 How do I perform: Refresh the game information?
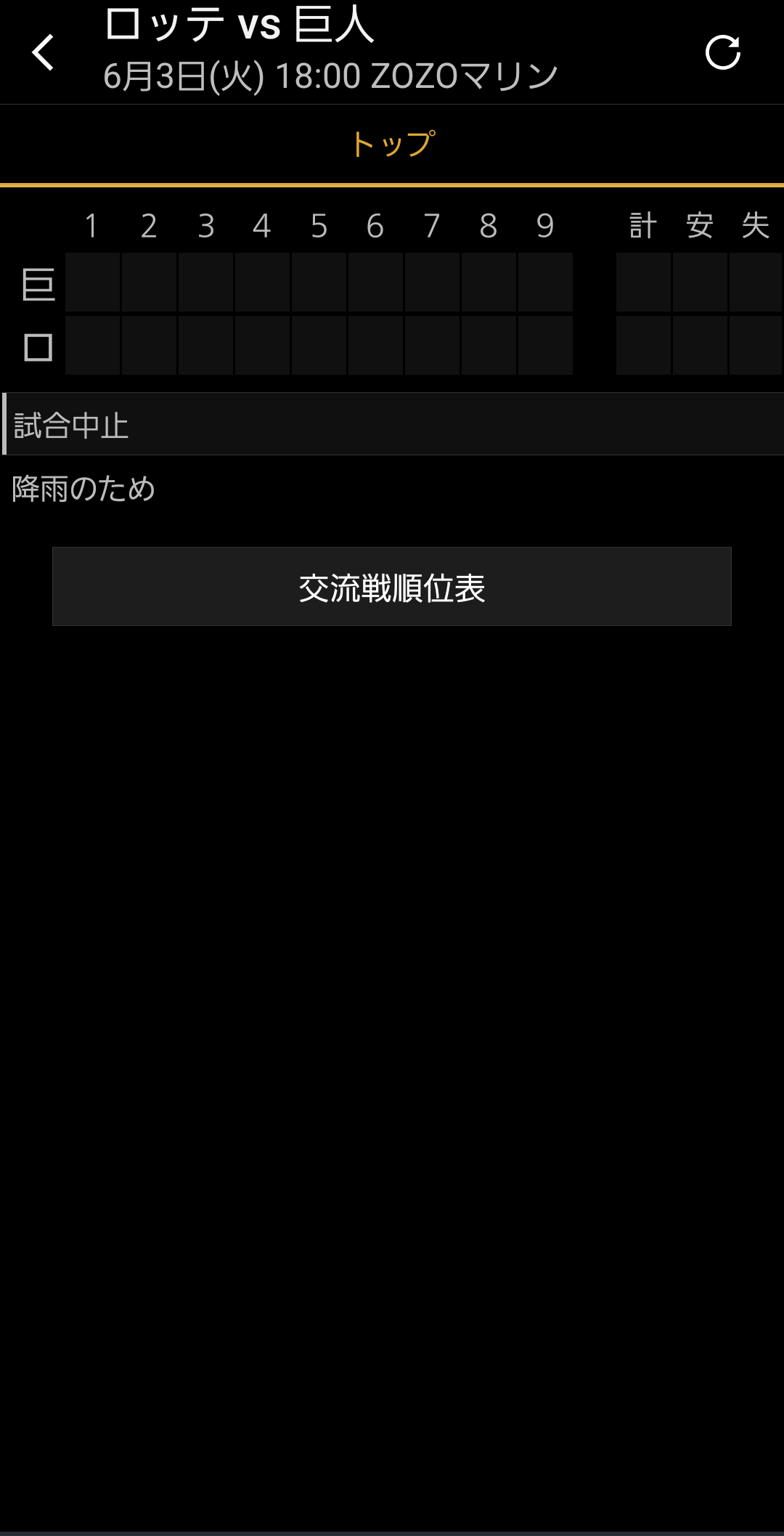[x=722, y=52]
